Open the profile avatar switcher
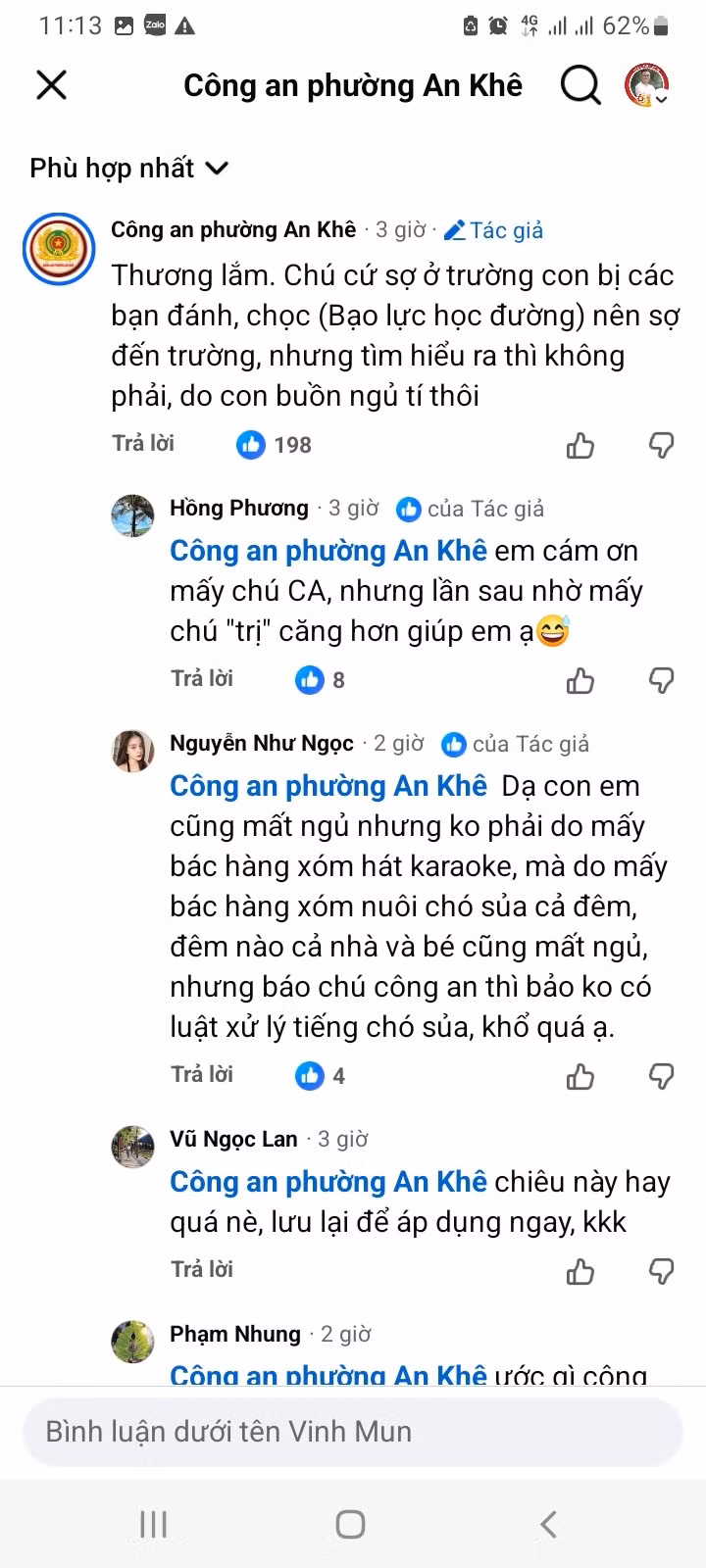The image size is (706, 1568). click(647, 85)
